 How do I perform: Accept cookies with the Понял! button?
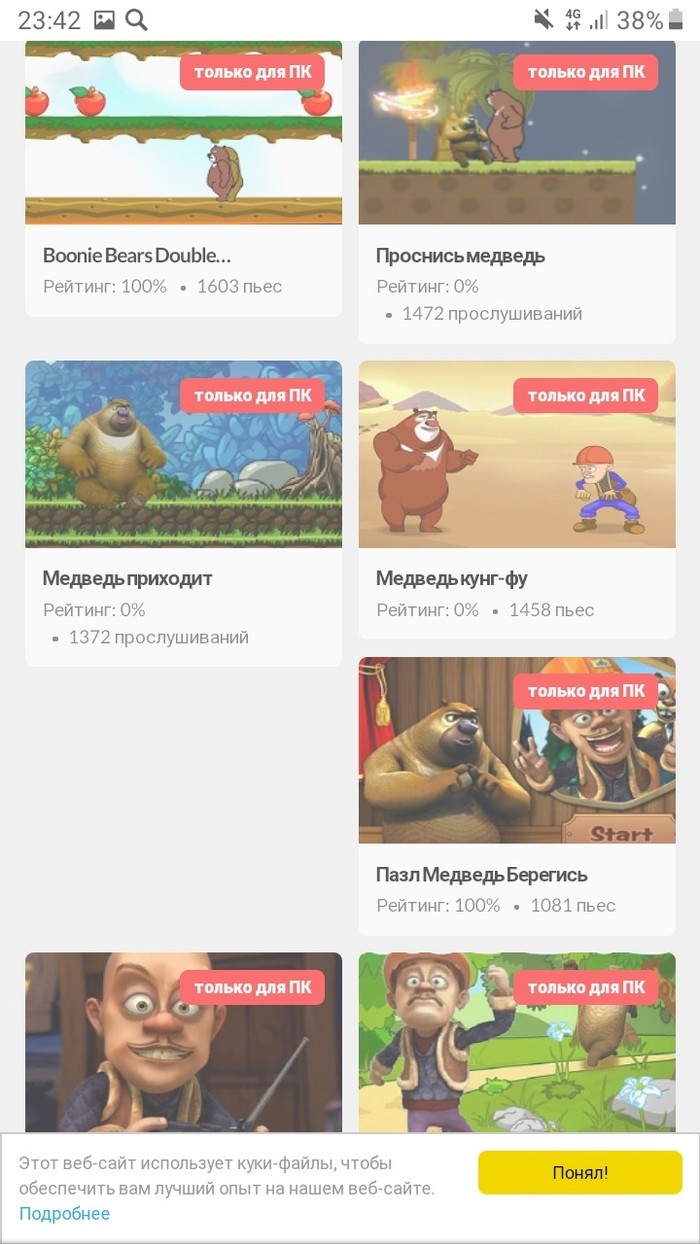tap(580, 1173)
